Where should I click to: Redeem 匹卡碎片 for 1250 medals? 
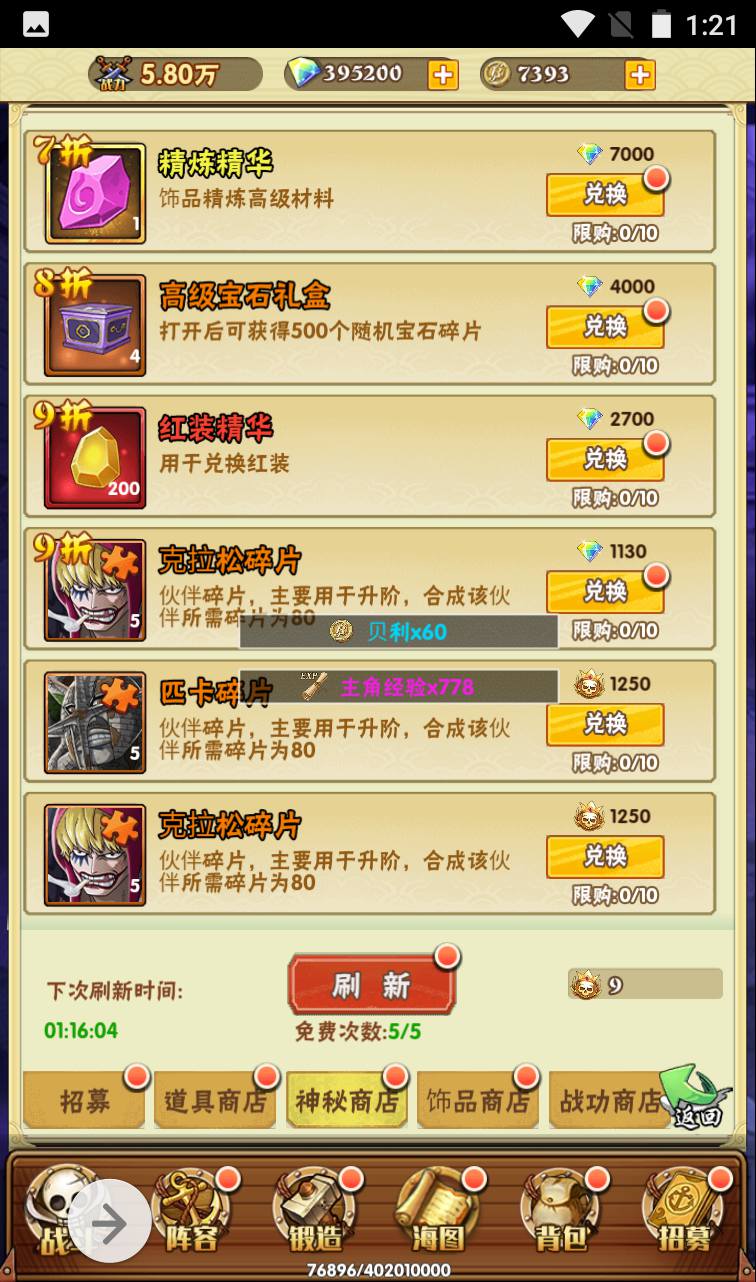(x=604, y=724)
